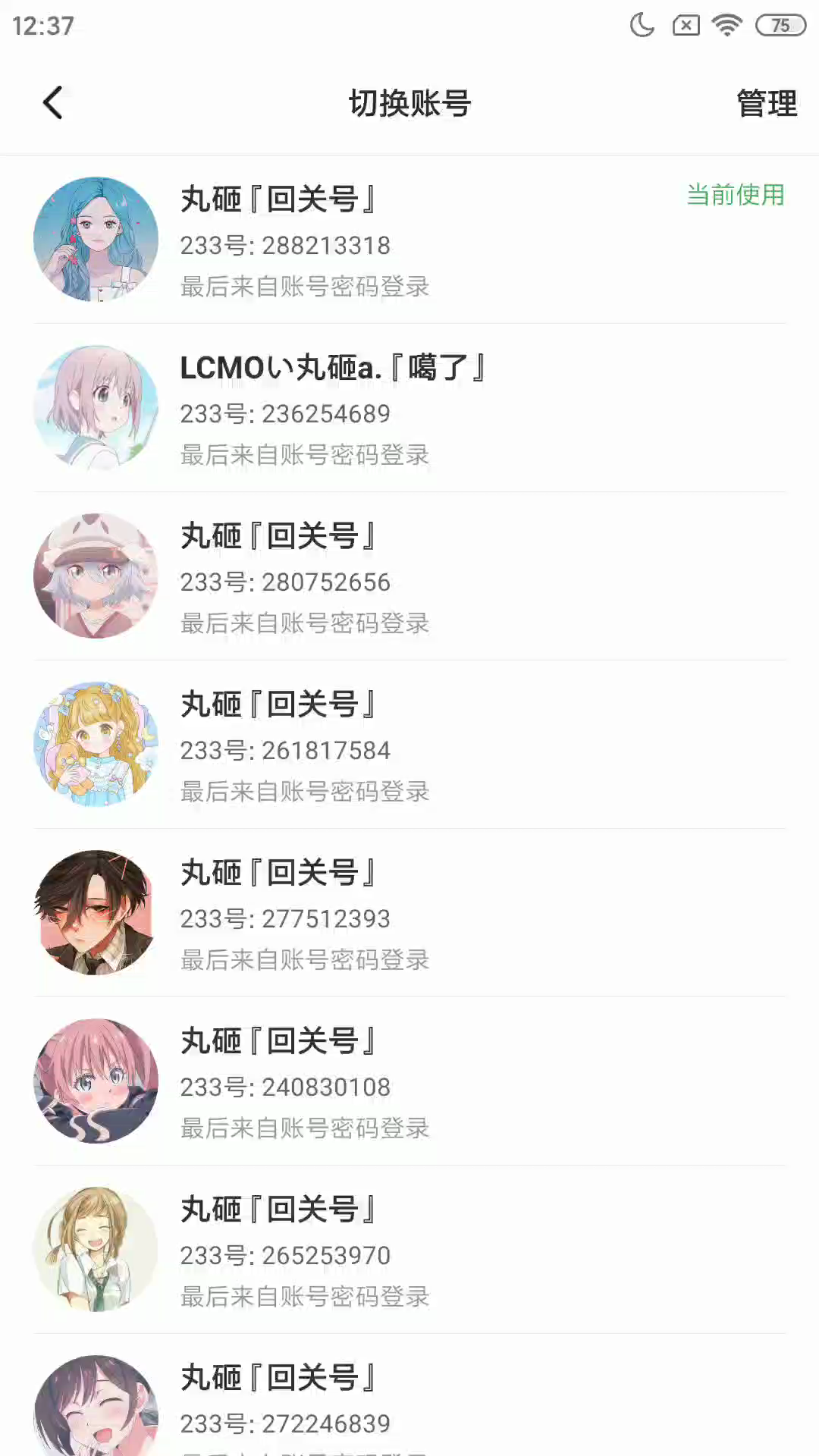
Task: Open 管理 to manage accounts
Action: [766, 104]
